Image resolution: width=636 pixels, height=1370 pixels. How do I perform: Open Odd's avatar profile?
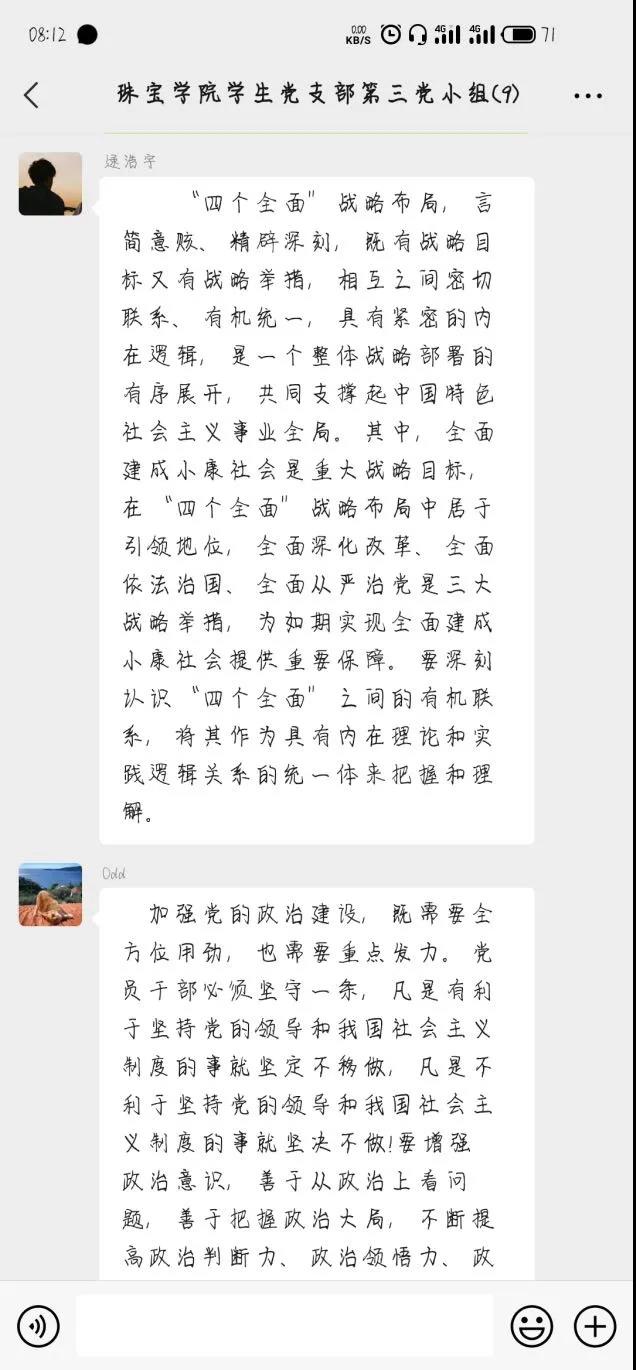click(x=50, y=895)
